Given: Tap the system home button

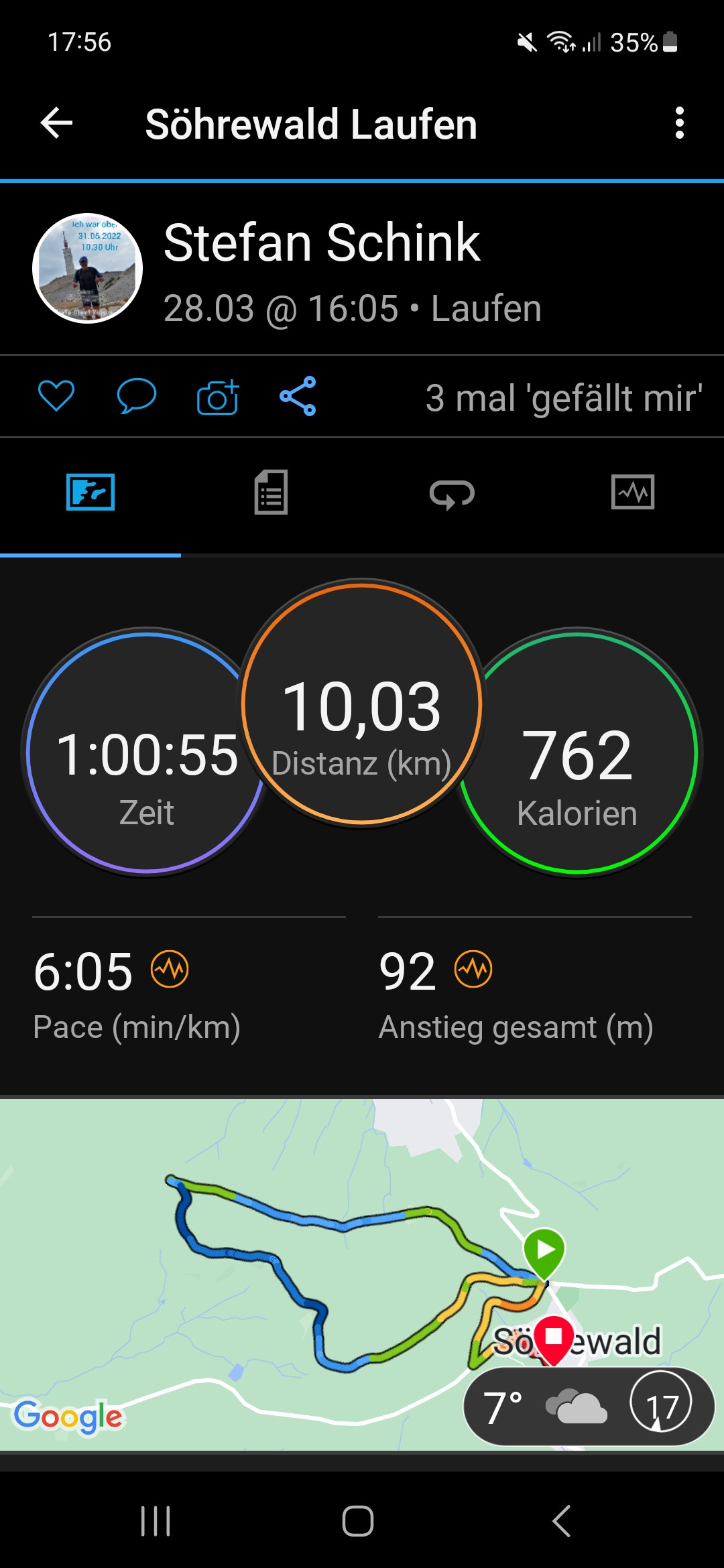Looking at the screenshot, I should click(x=358, y=1520).
